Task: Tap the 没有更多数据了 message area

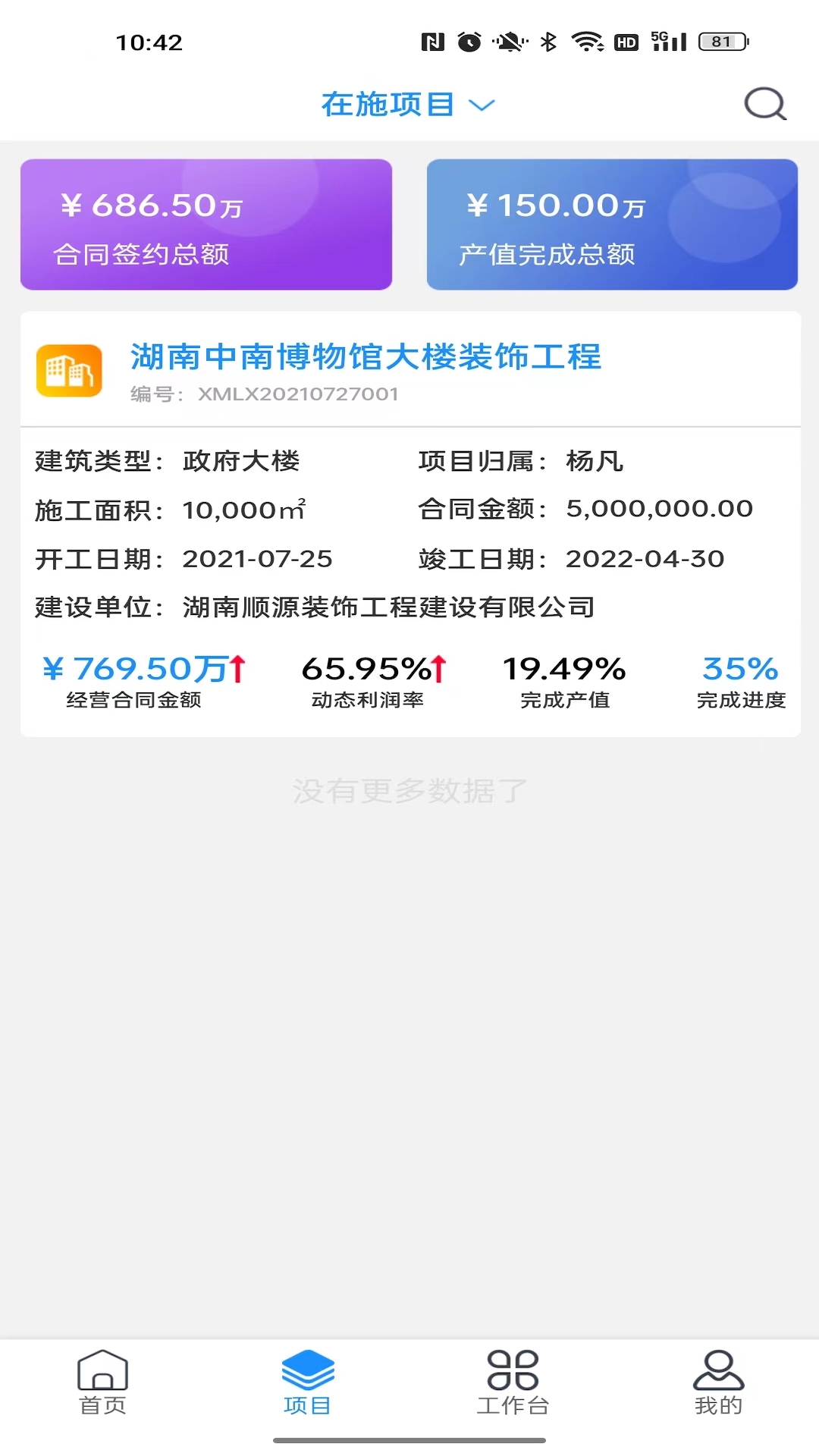Action: point(409,791)
